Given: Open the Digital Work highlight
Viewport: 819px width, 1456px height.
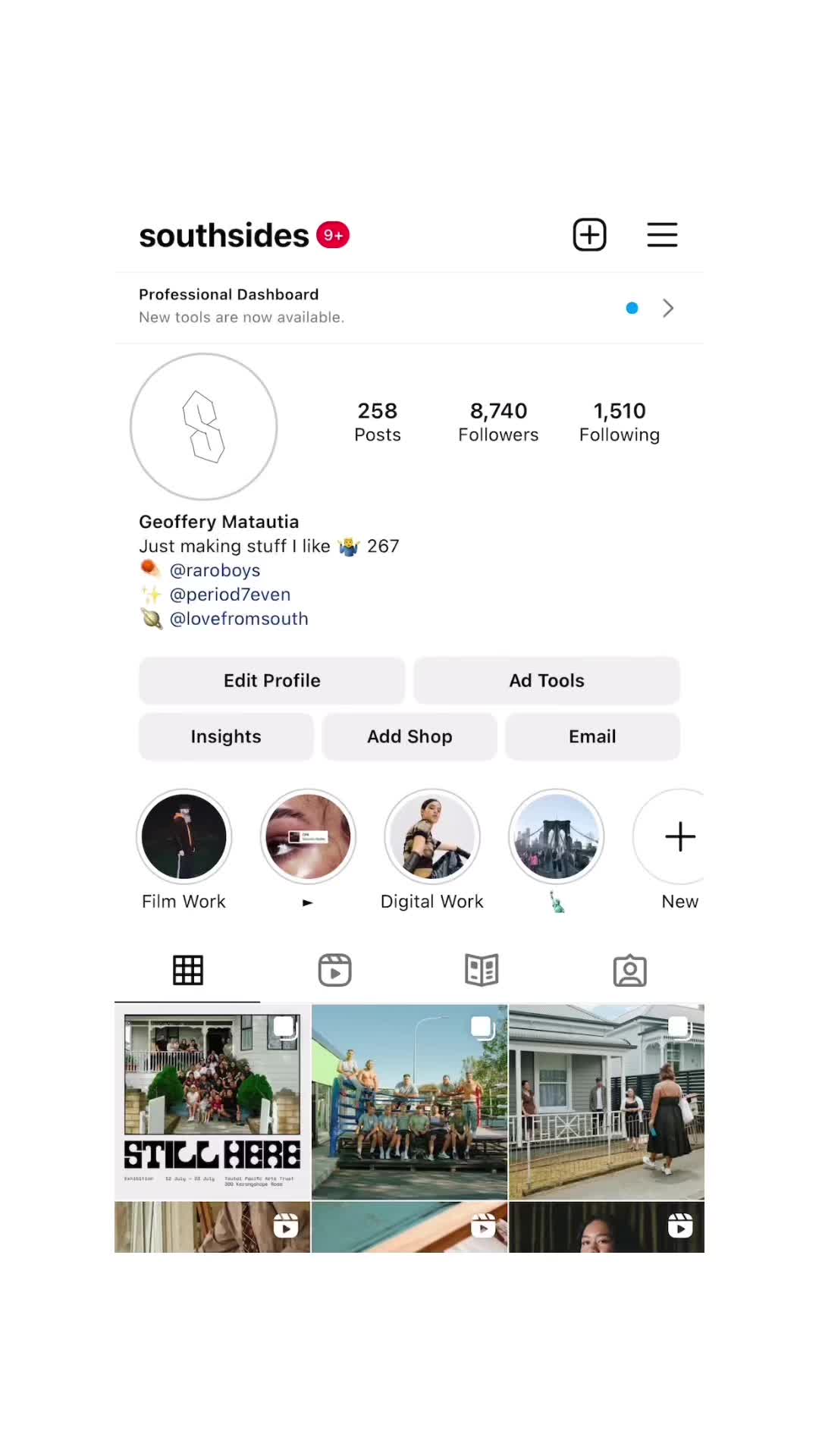Looking at the screenshot, I should click(x=432, y=836).
